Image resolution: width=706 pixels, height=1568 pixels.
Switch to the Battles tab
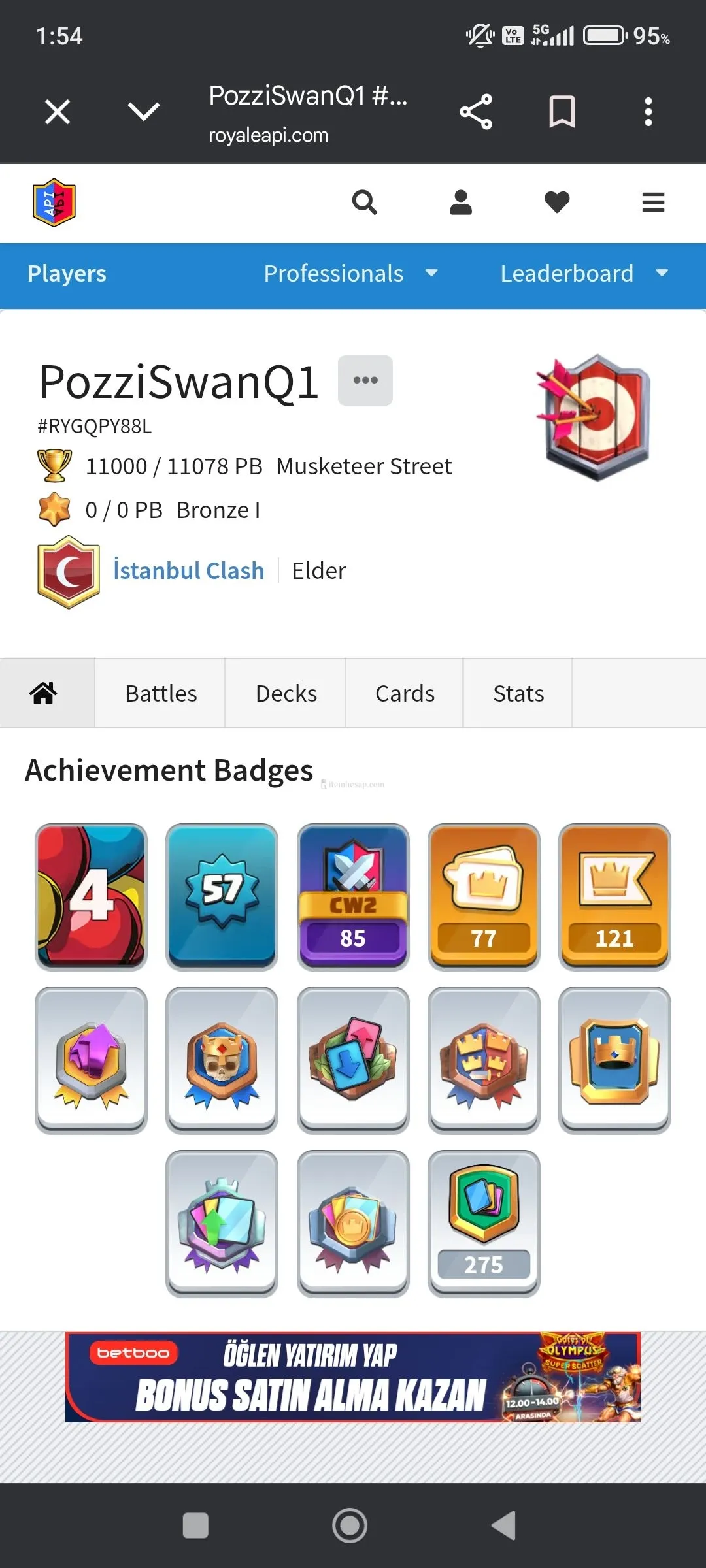[161, 693]
